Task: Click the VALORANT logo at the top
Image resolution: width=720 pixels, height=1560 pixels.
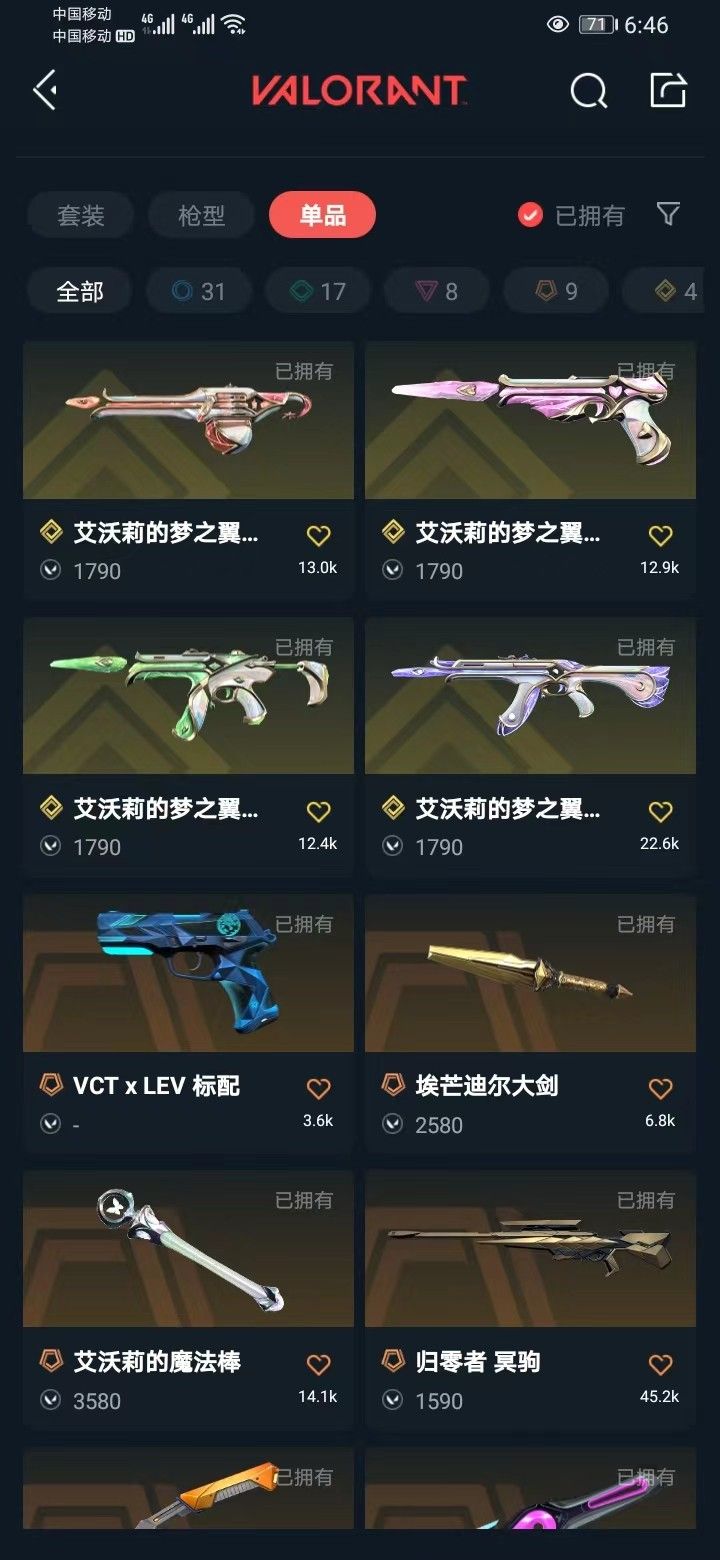Action: tap(360, 88)
